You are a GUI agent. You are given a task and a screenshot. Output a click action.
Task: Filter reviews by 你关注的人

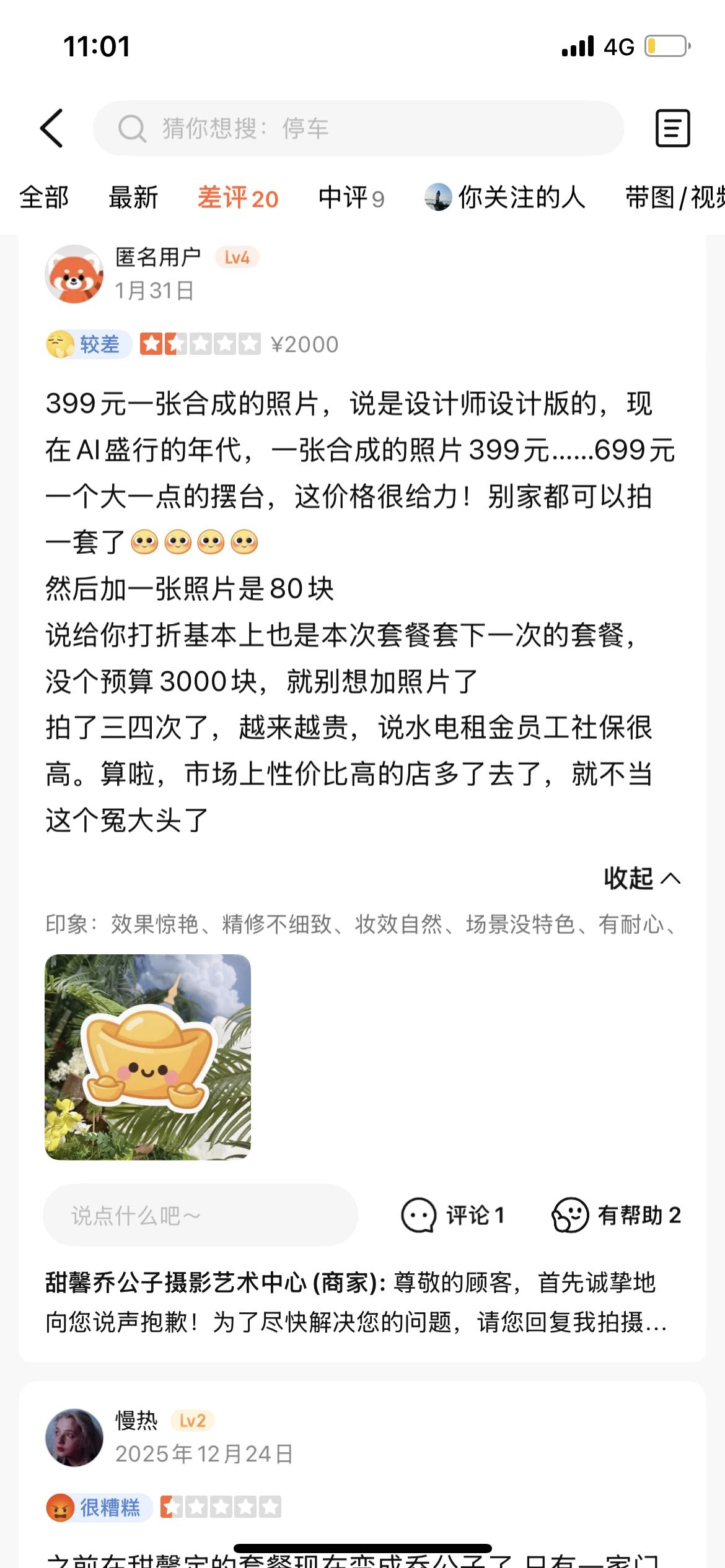point(506,198)
